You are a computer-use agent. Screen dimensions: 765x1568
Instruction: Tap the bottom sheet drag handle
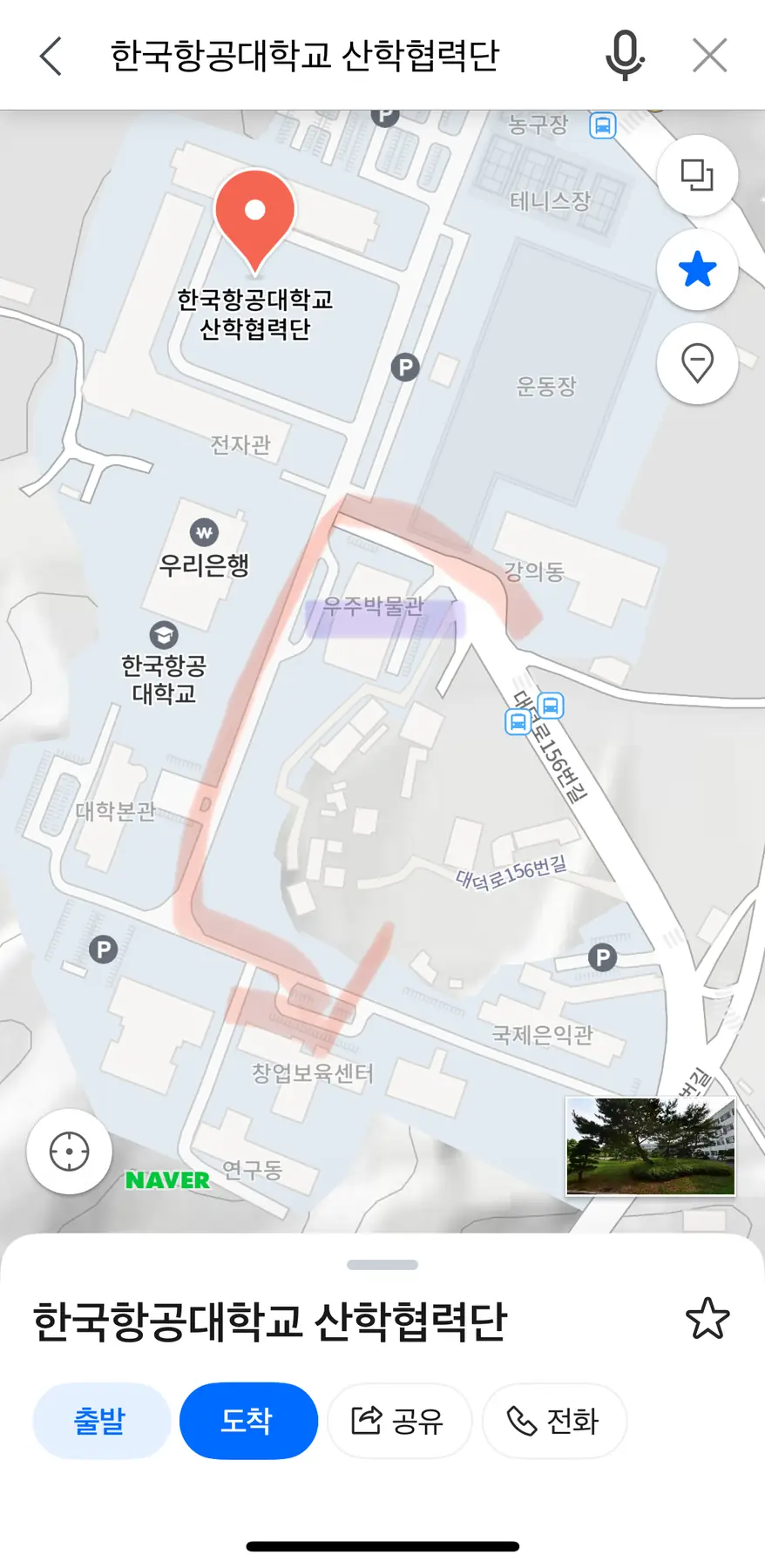(382, 1264)
